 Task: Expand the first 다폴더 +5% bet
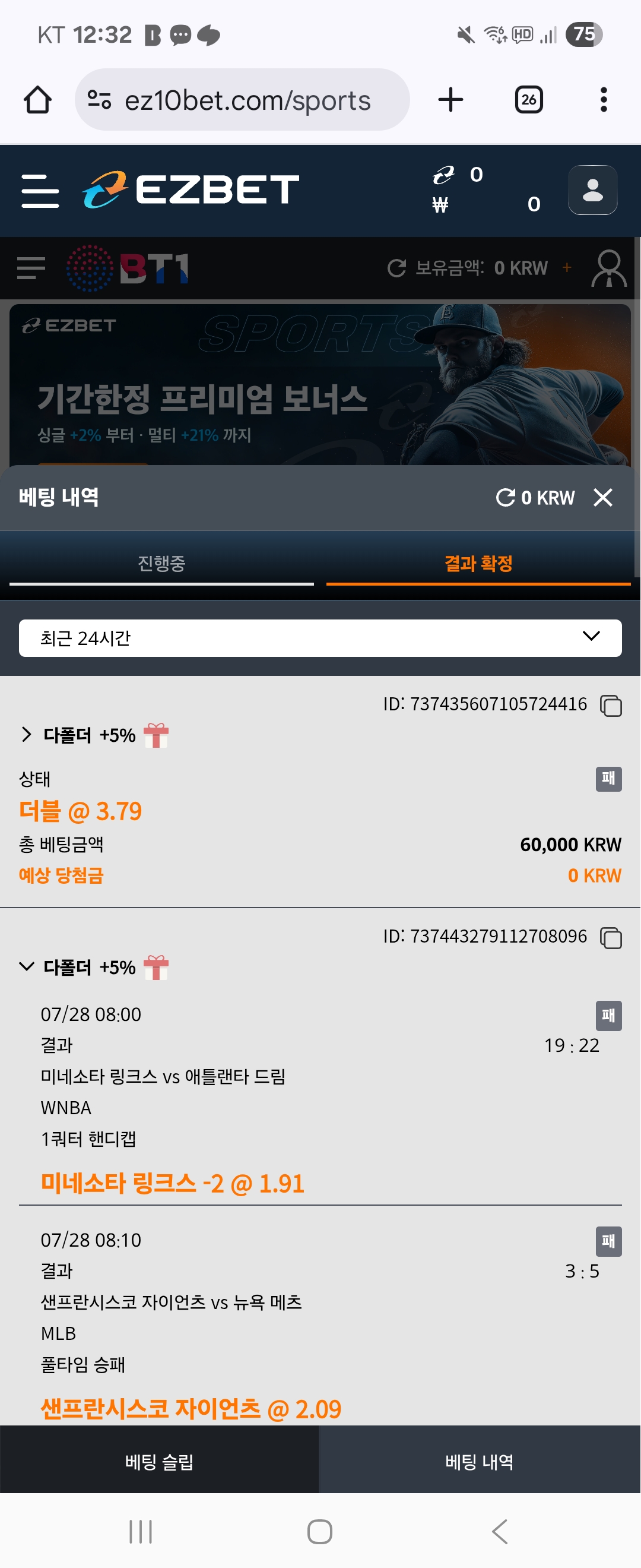(26, 734)
